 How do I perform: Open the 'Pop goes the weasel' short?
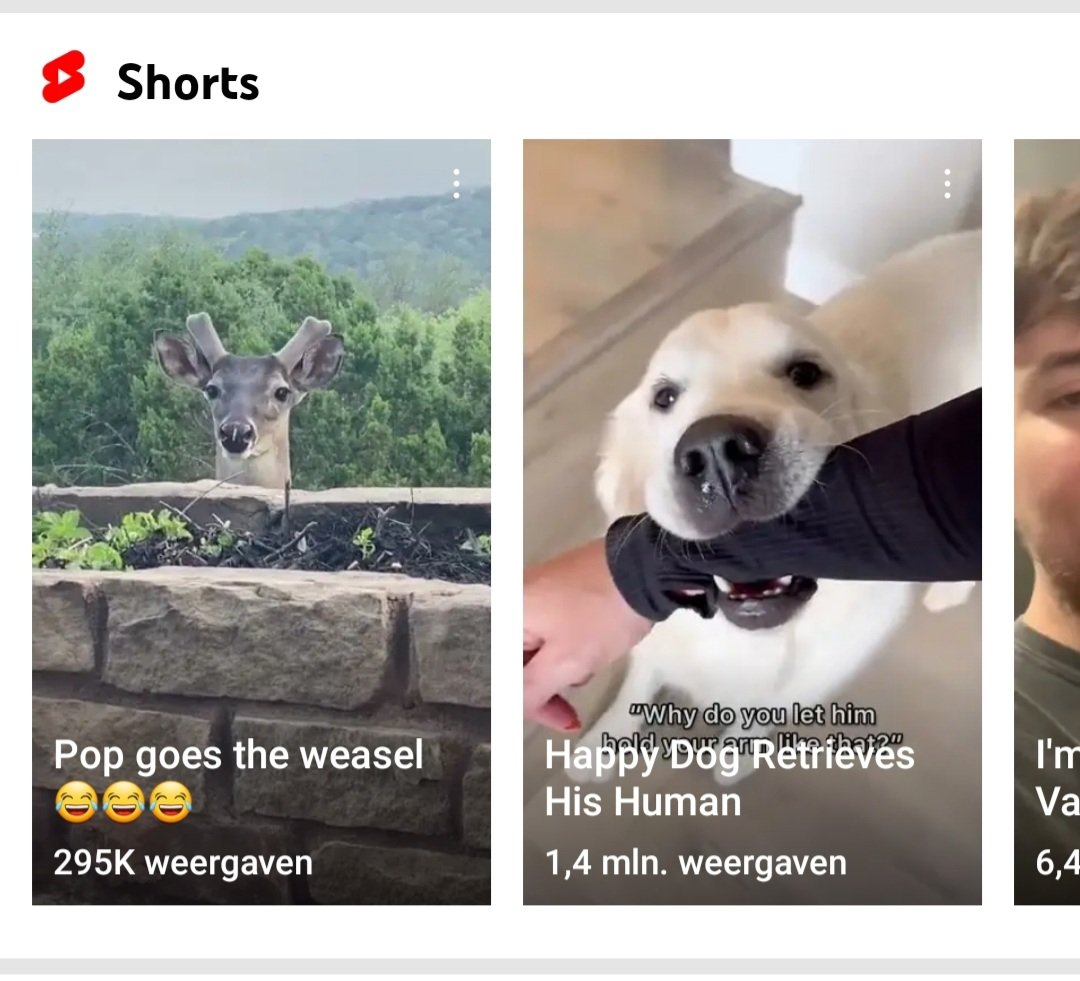coord(261,520)
